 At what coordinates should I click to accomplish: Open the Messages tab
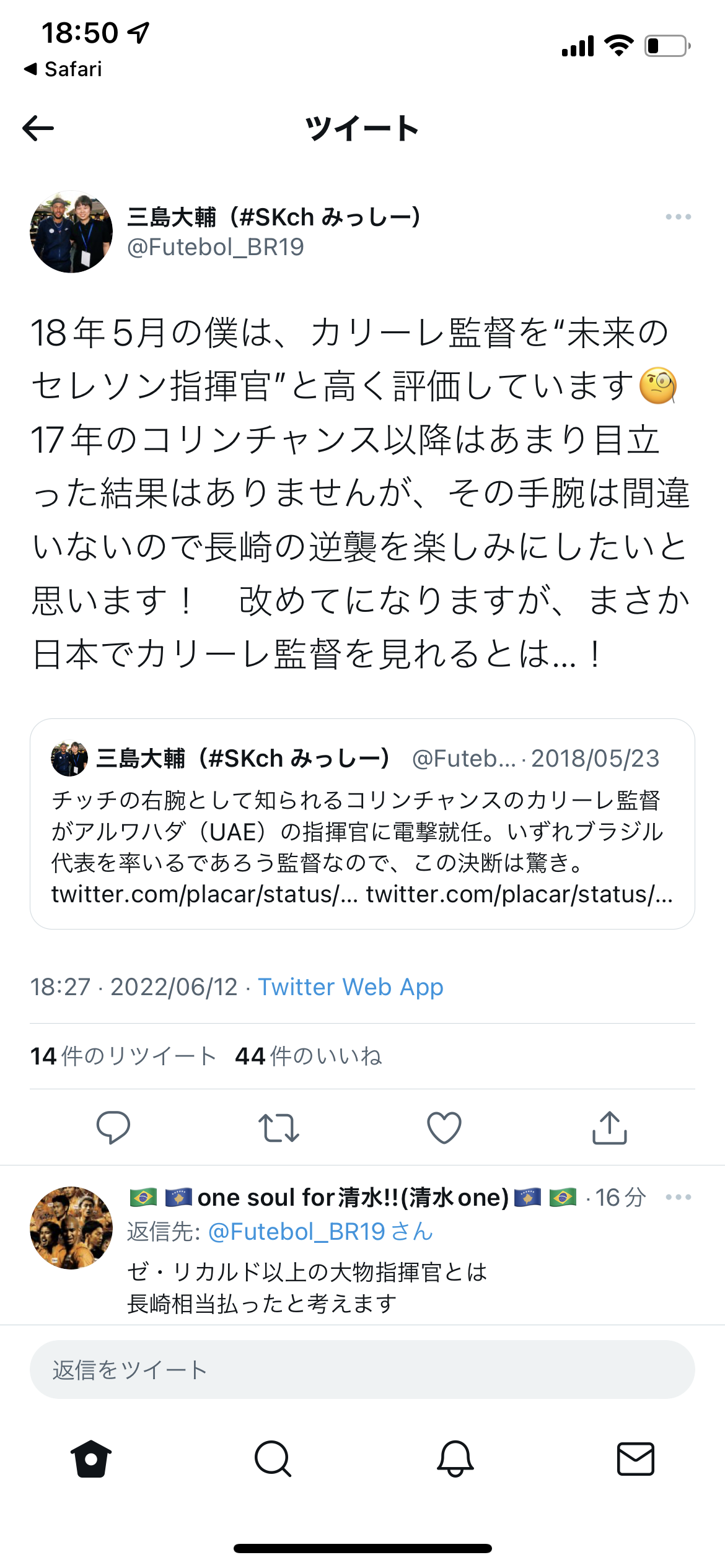point(636,1459)
